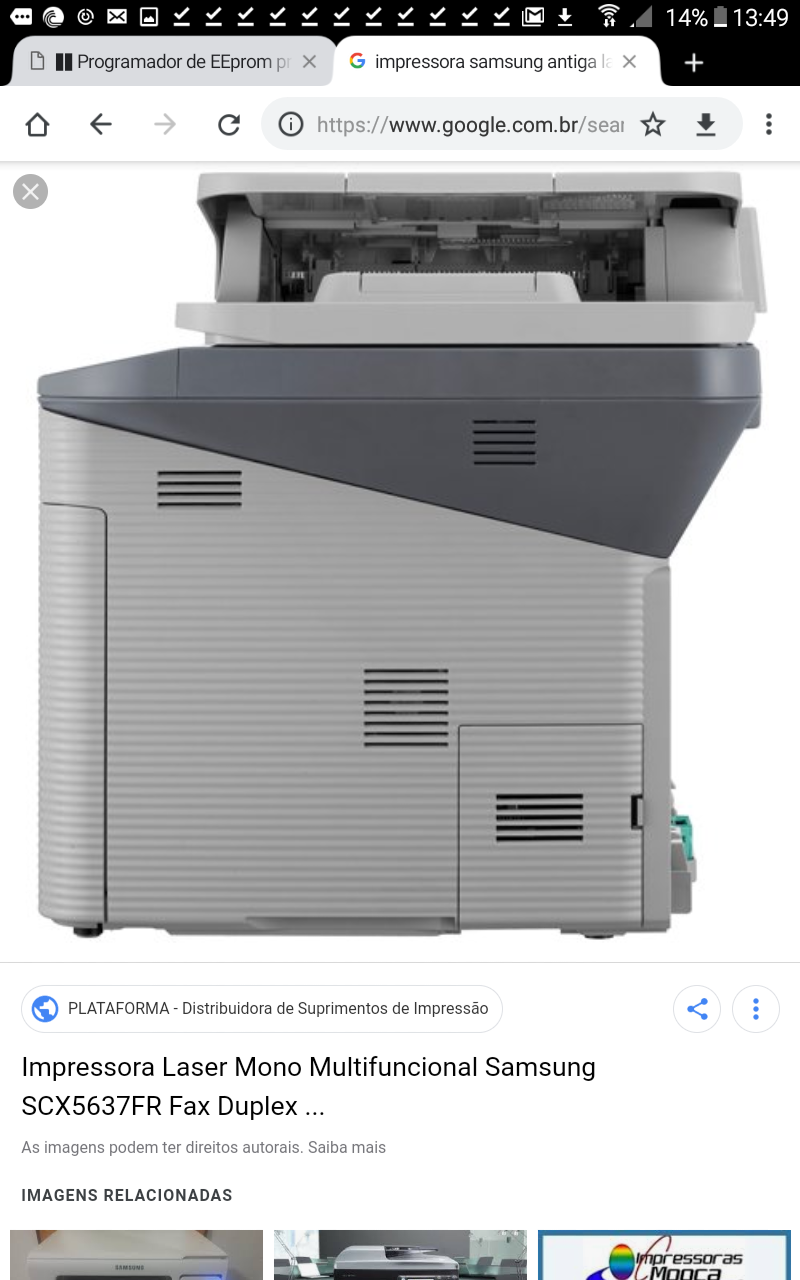Screen dimensions: 800x1280
Task: Close the impressora samsung antiga tab
Action: (629, 62)
